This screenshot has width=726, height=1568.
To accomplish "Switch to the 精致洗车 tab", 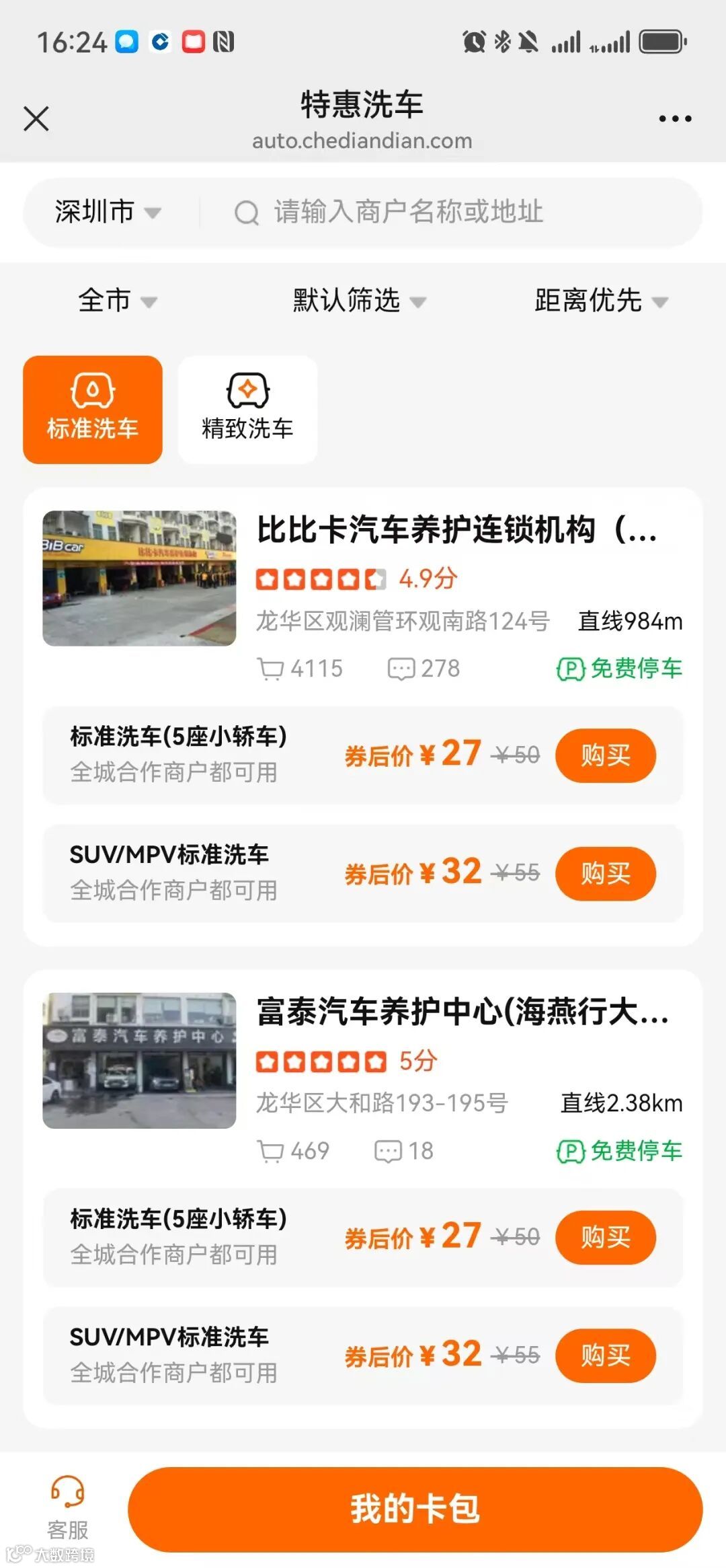I will [x=247, y=410].
